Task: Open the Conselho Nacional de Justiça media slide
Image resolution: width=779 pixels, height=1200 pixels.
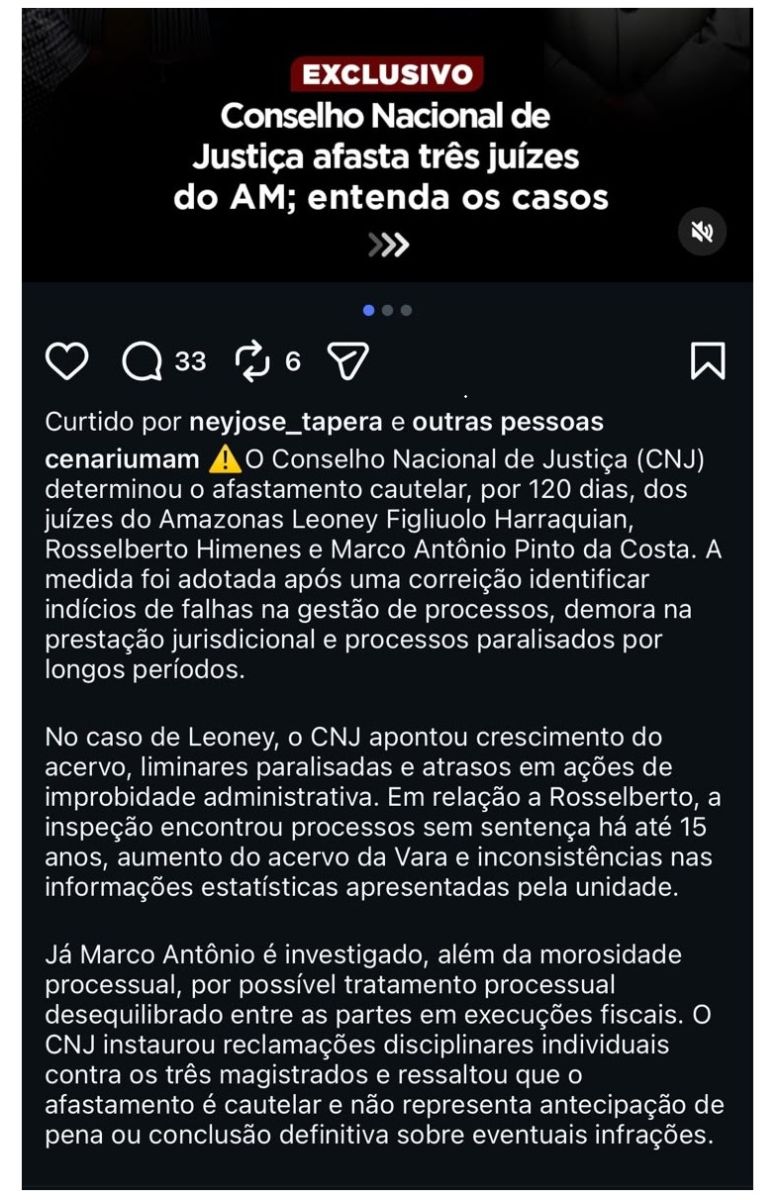Action: click(388, 145)
